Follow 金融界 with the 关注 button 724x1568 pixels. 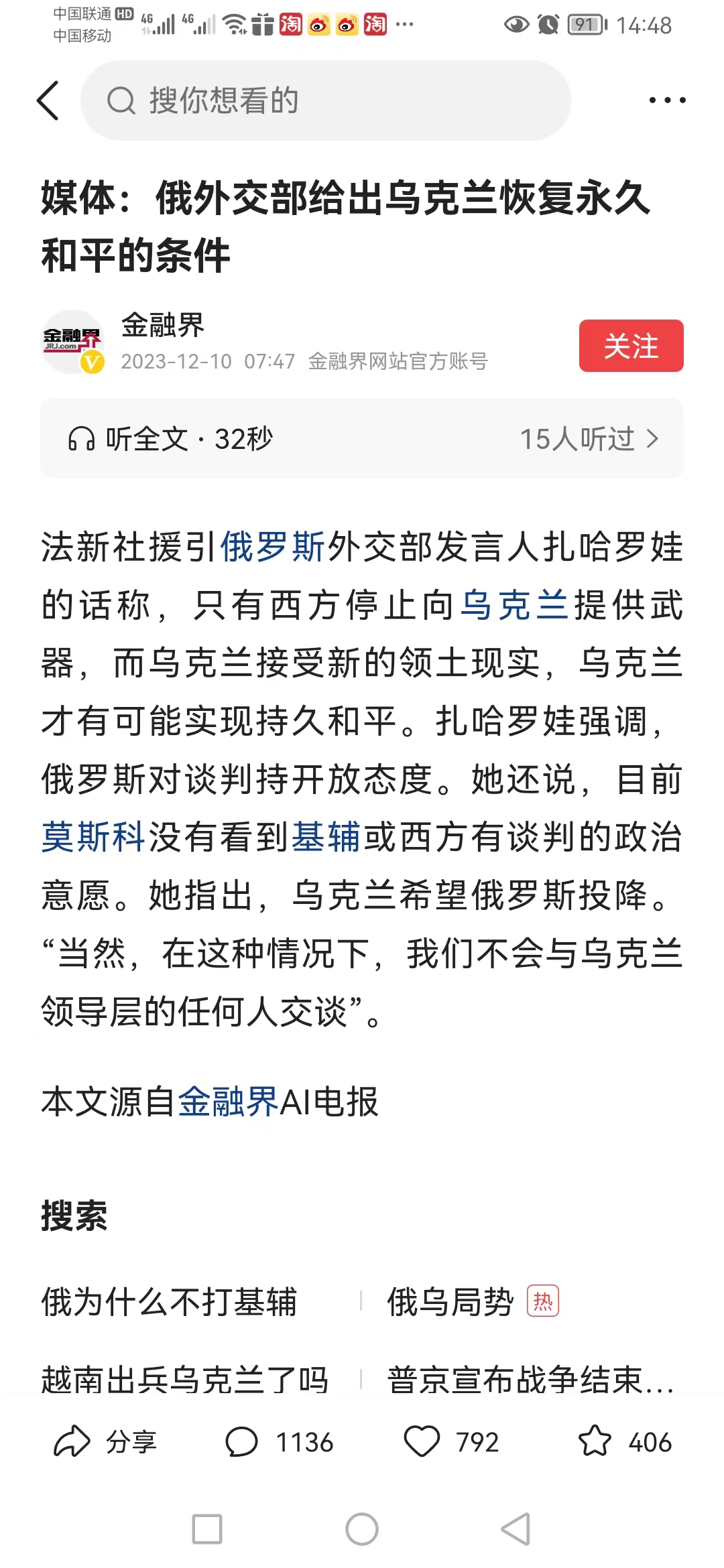click(631, 346)
